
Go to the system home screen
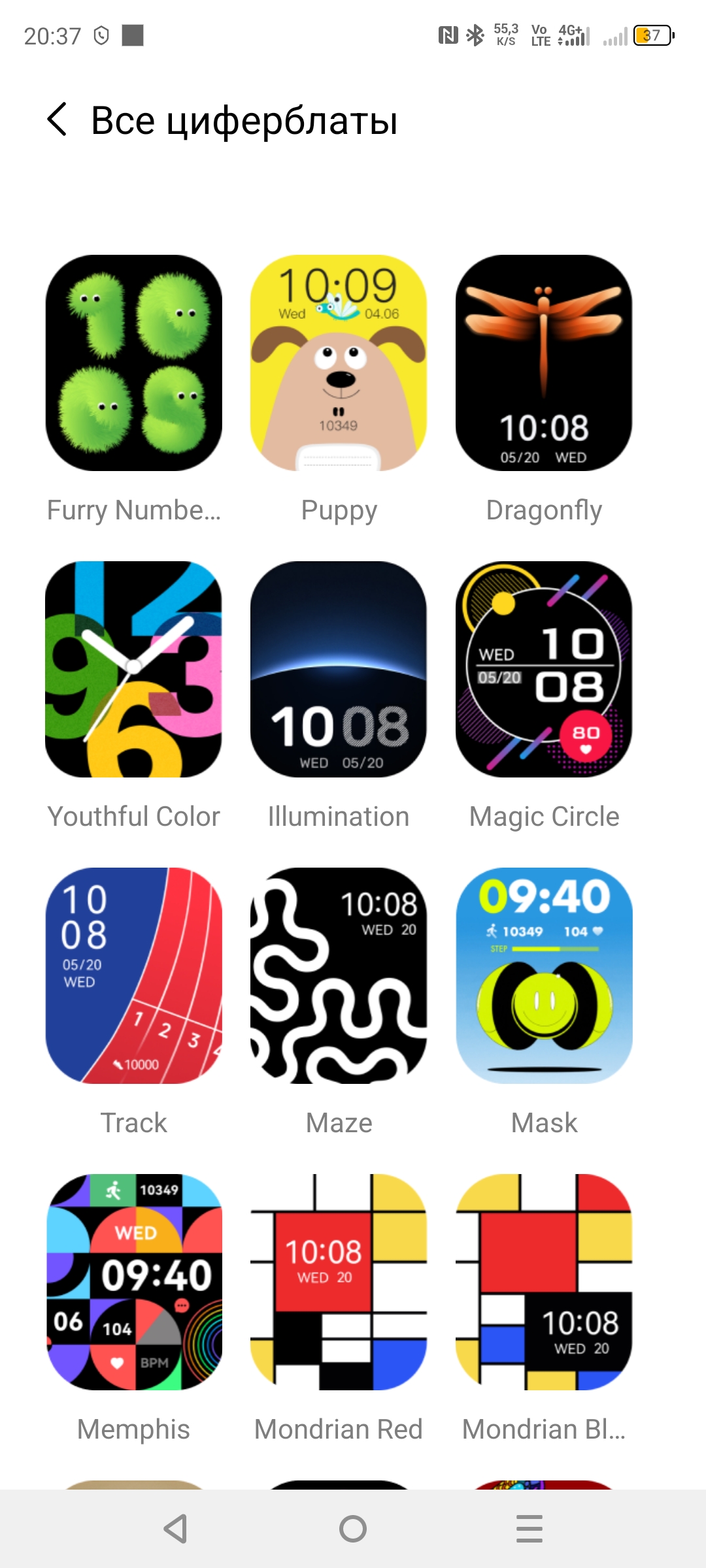(x=353, y=1529)
